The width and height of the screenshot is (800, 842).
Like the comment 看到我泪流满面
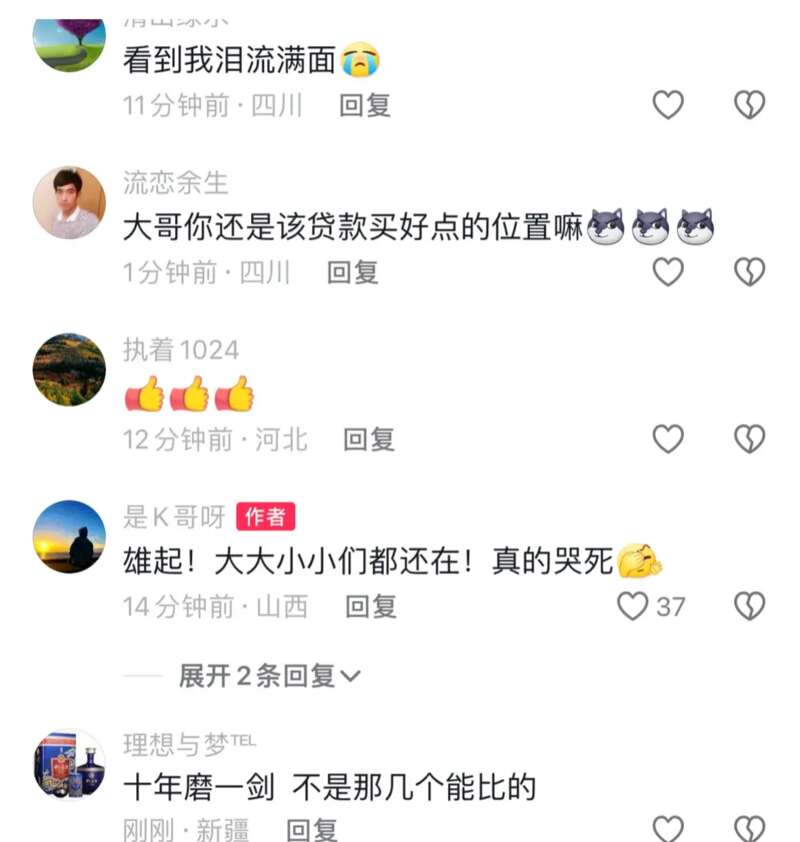point(668,105)
